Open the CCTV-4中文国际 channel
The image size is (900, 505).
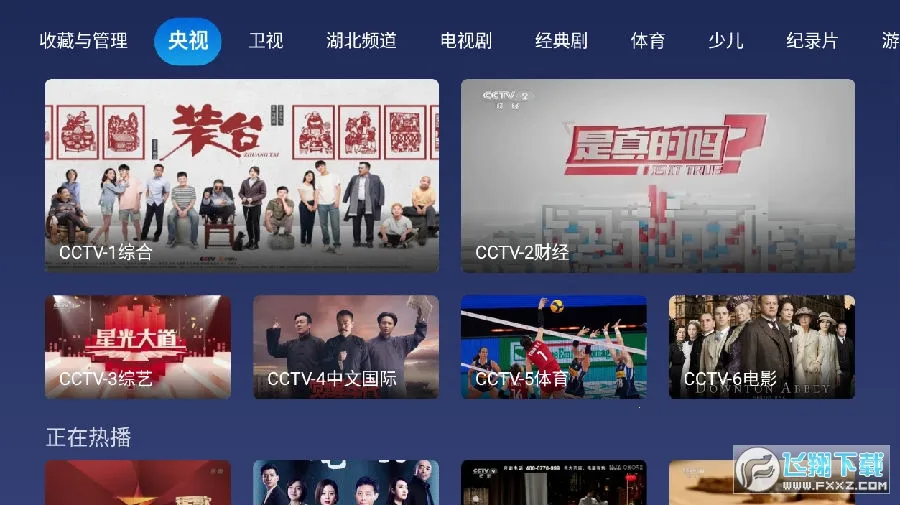pos(345,346)
